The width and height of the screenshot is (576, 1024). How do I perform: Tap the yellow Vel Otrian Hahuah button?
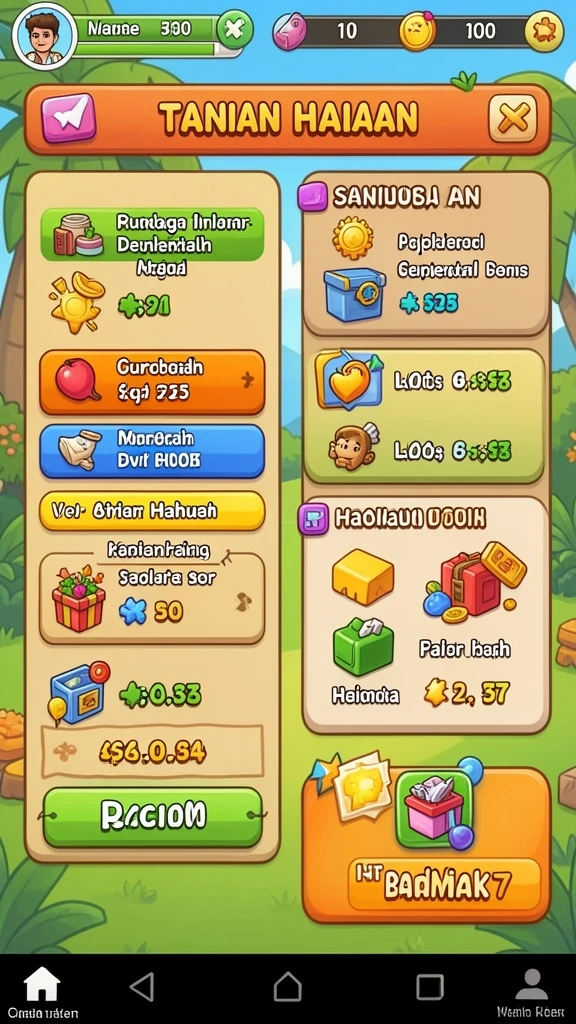coord(152,511)
